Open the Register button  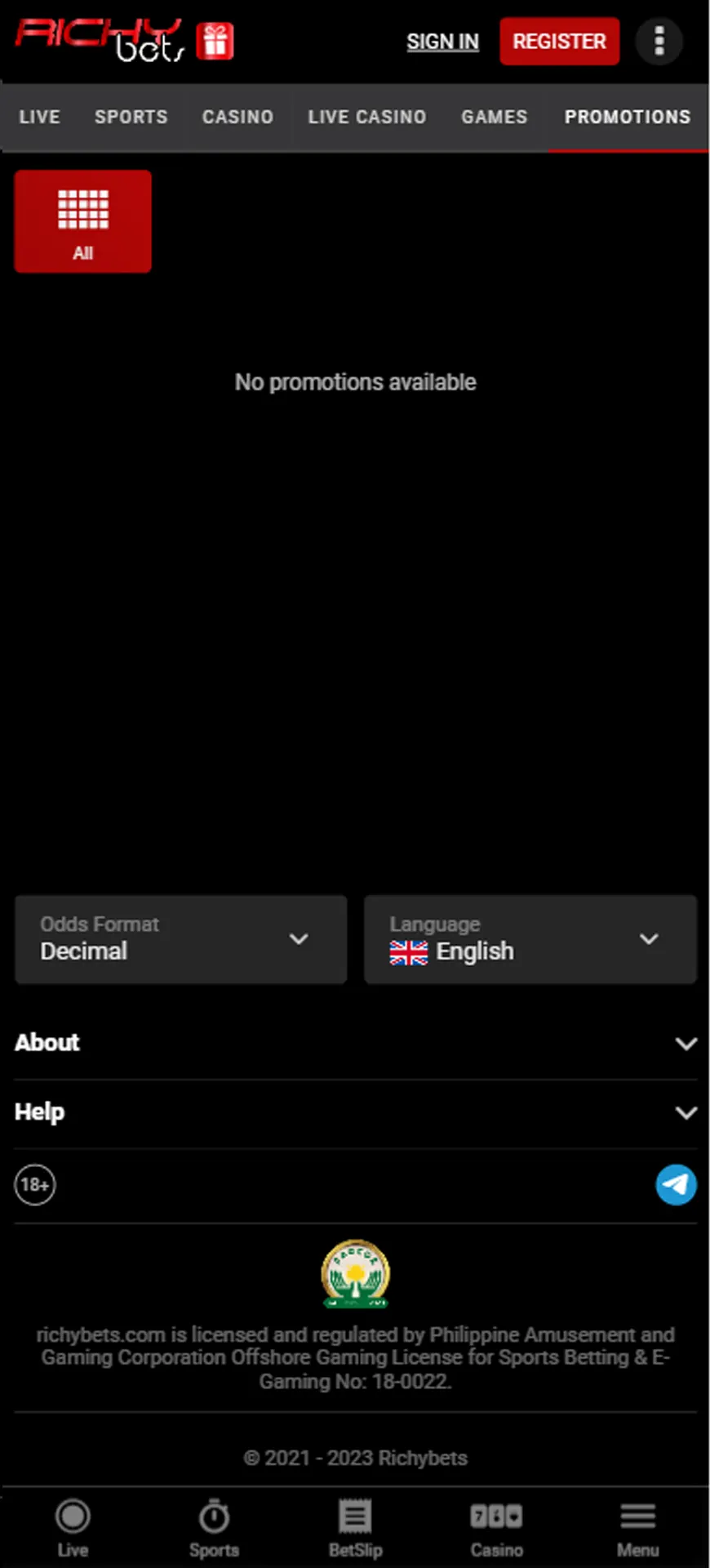(x=559, y=42)
